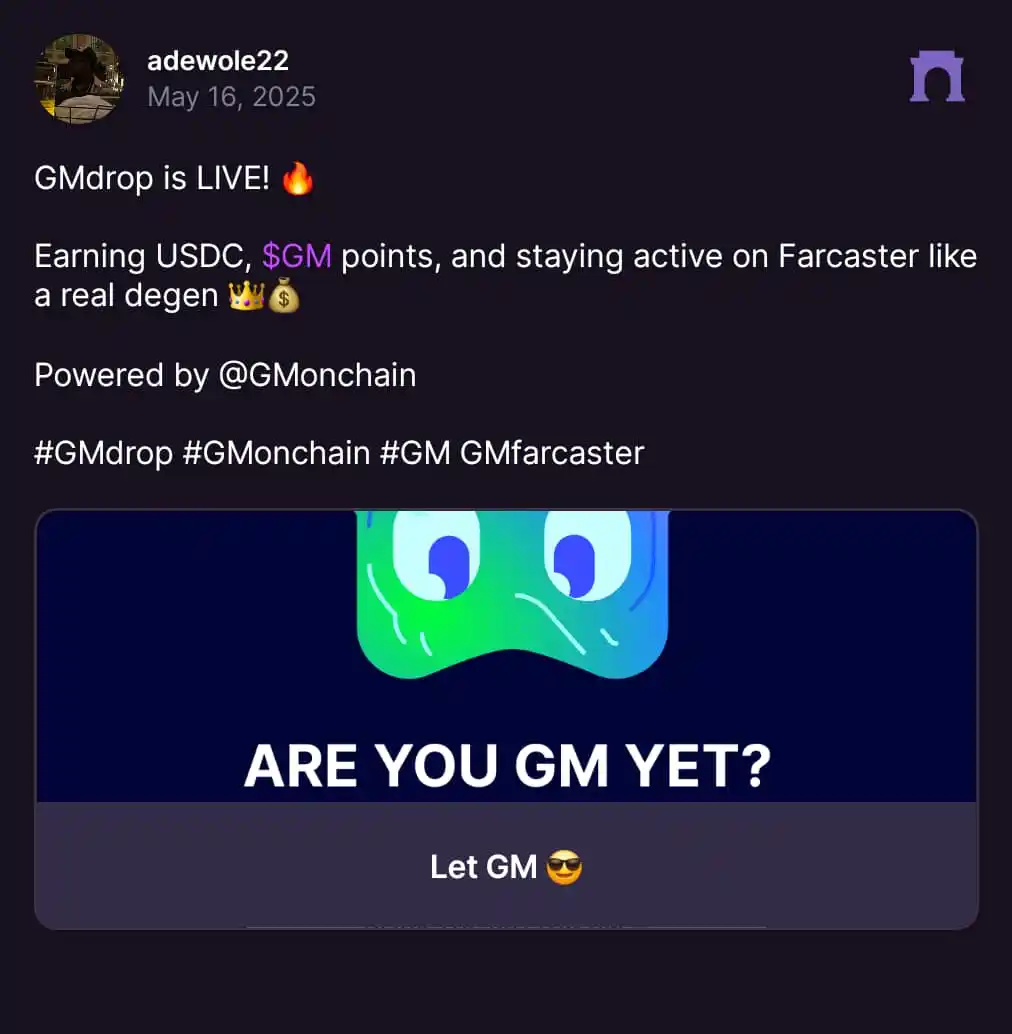1012x1034 pixels.
Task: Open the adewole22 username link
Action: [217, 60]
